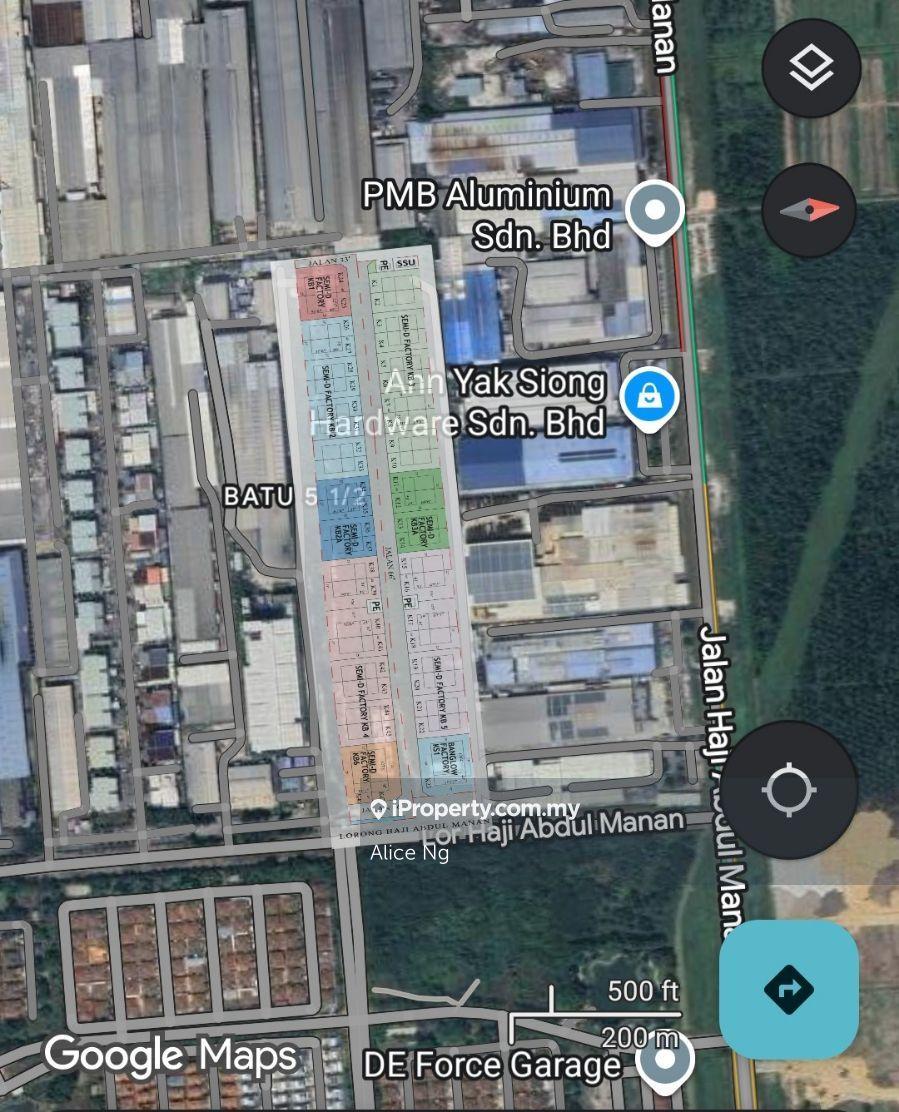Open Ann Yak Siong Hardware shop marker
This screenshot has height=1112, width=899.
(x=650, y=398)
